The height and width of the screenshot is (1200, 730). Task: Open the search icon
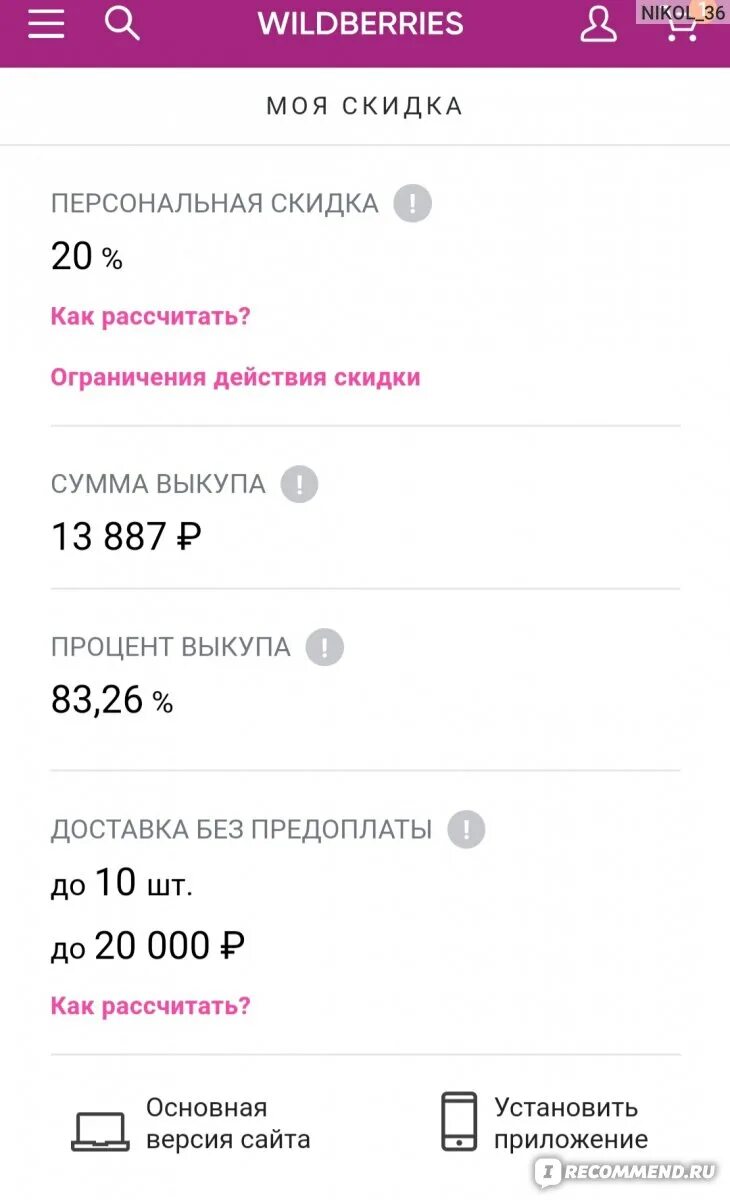(x=122, y=23)
